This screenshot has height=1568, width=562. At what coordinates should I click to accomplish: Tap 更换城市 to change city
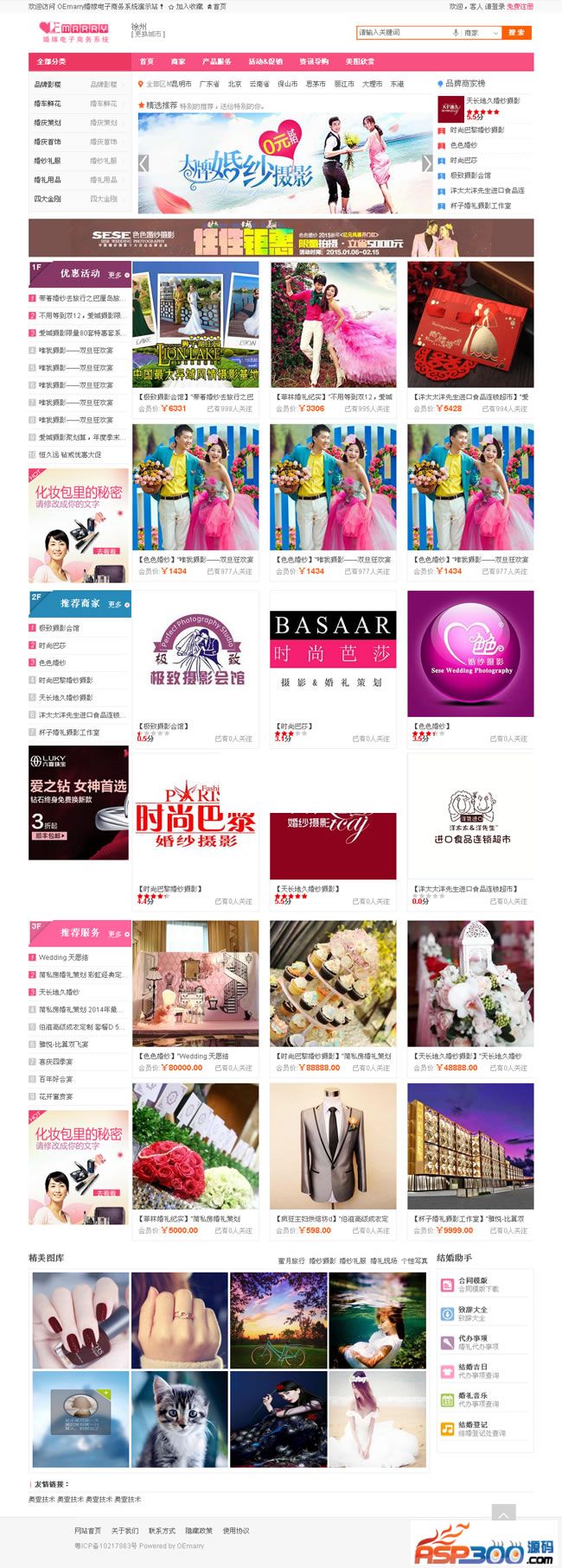click(148, 35)
